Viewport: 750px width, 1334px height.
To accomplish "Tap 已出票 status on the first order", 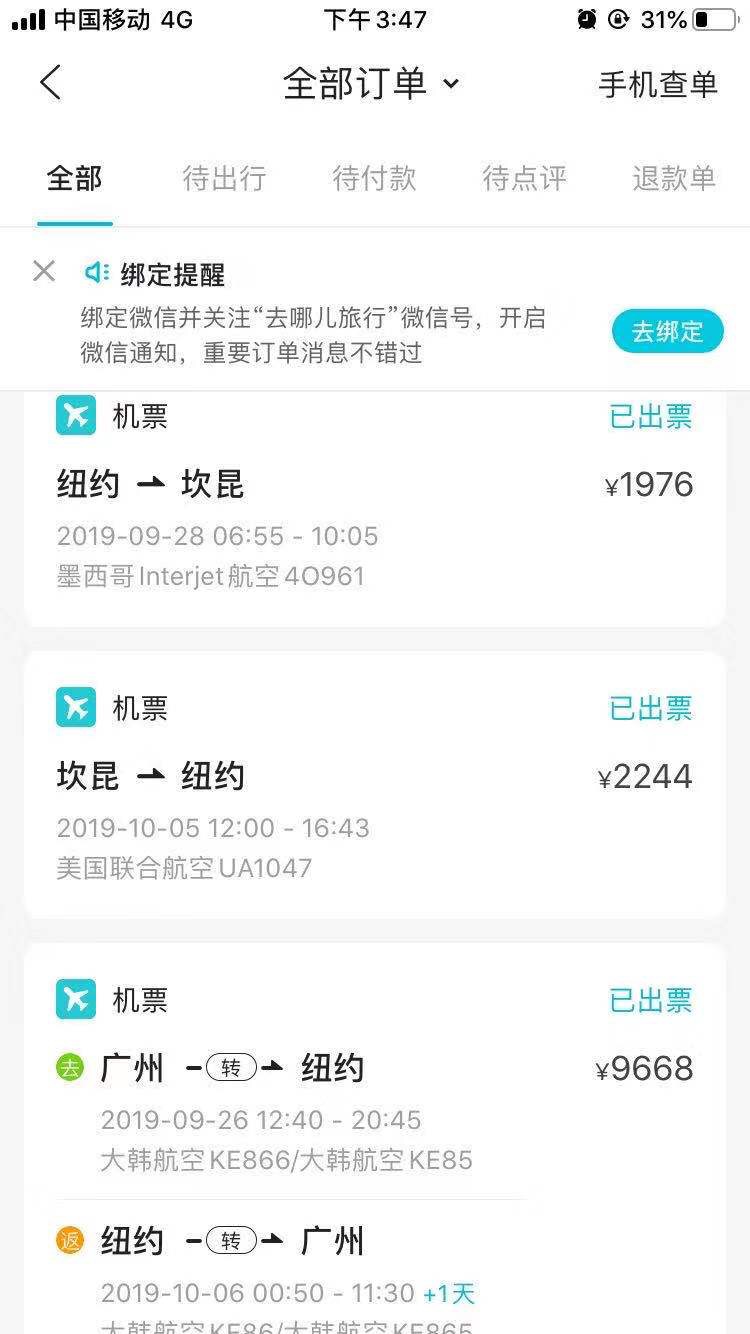I will pyautogui.click(x=651, y=416).
